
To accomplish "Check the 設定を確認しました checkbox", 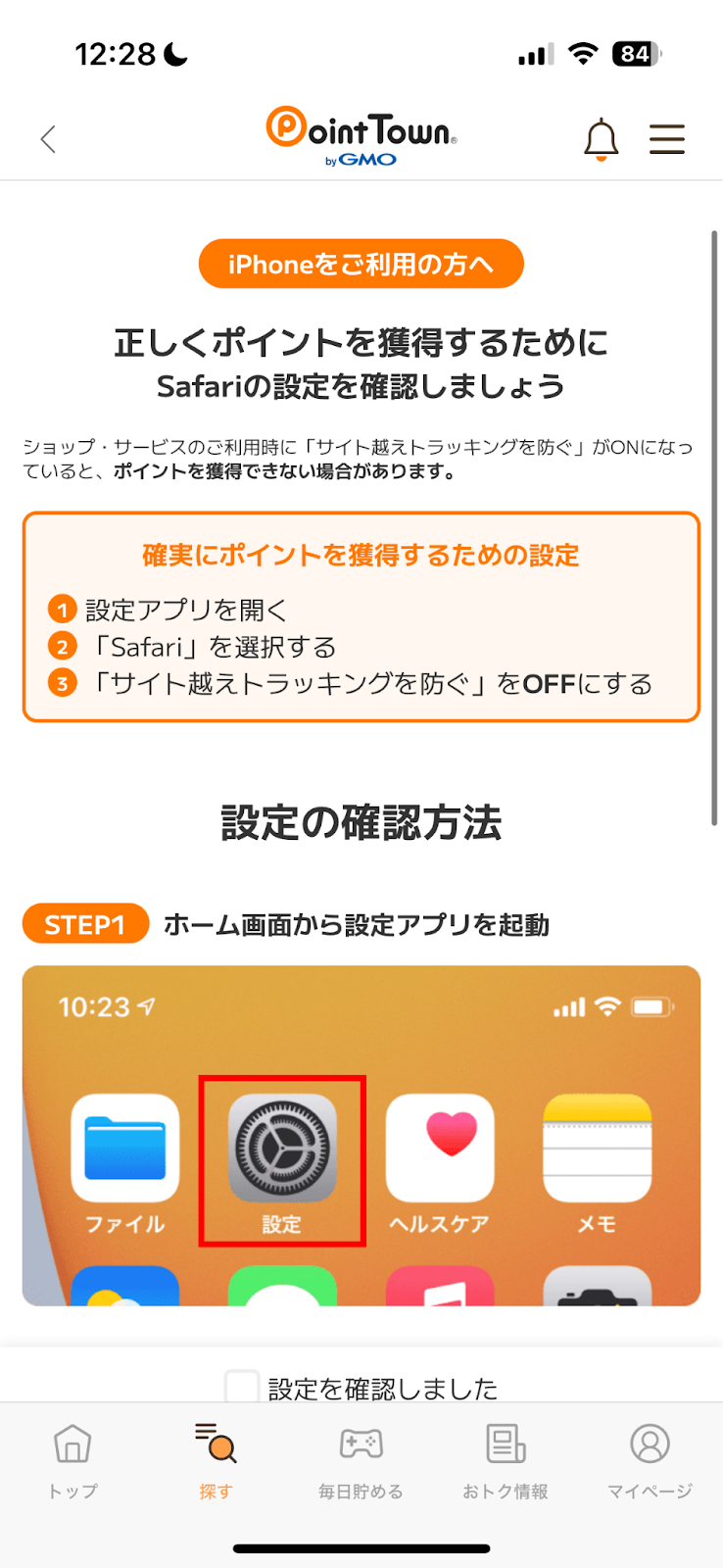I will point(242,1386).
